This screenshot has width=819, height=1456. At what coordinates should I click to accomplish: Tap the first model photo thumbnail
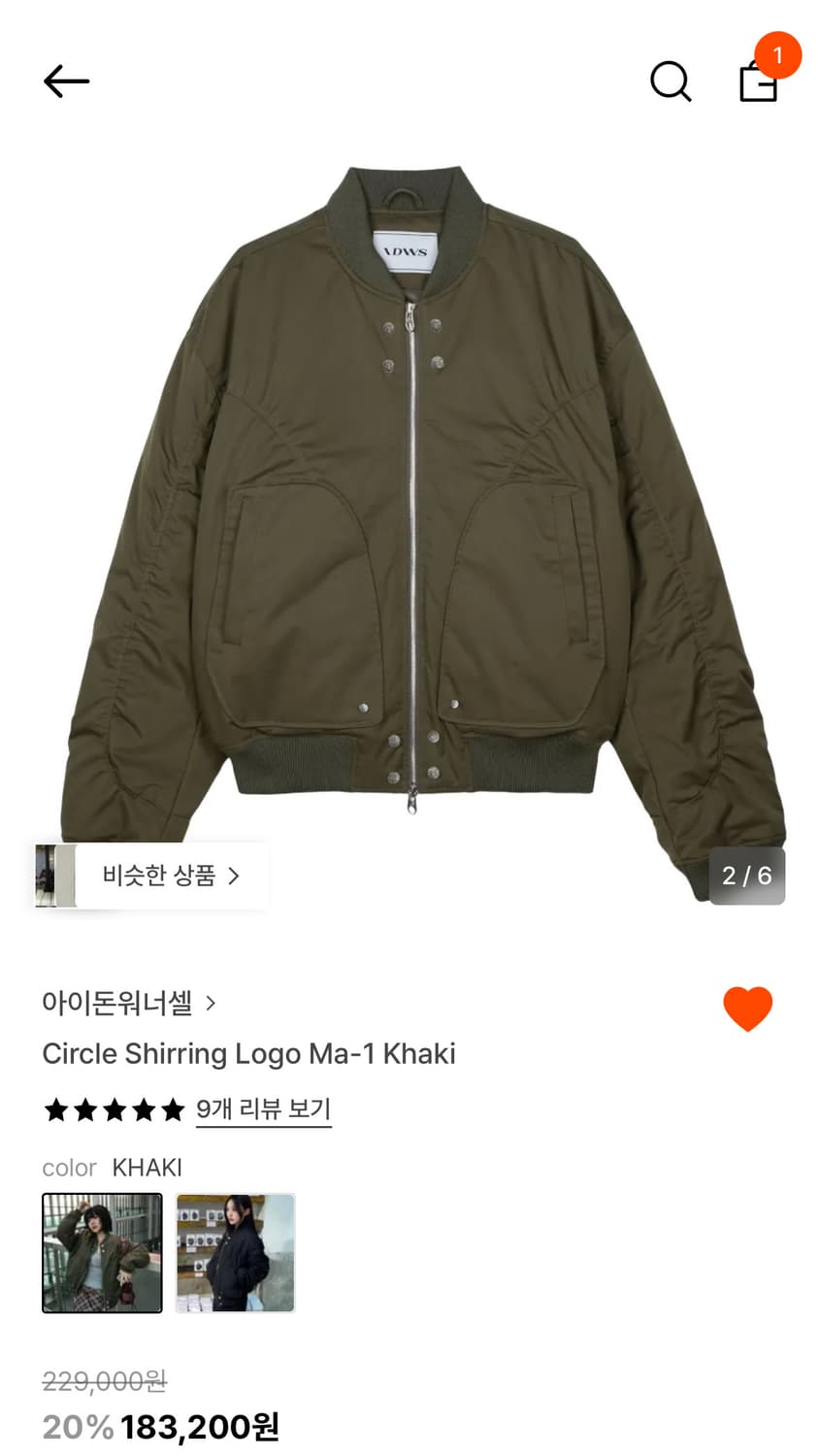coord(103,1252)
